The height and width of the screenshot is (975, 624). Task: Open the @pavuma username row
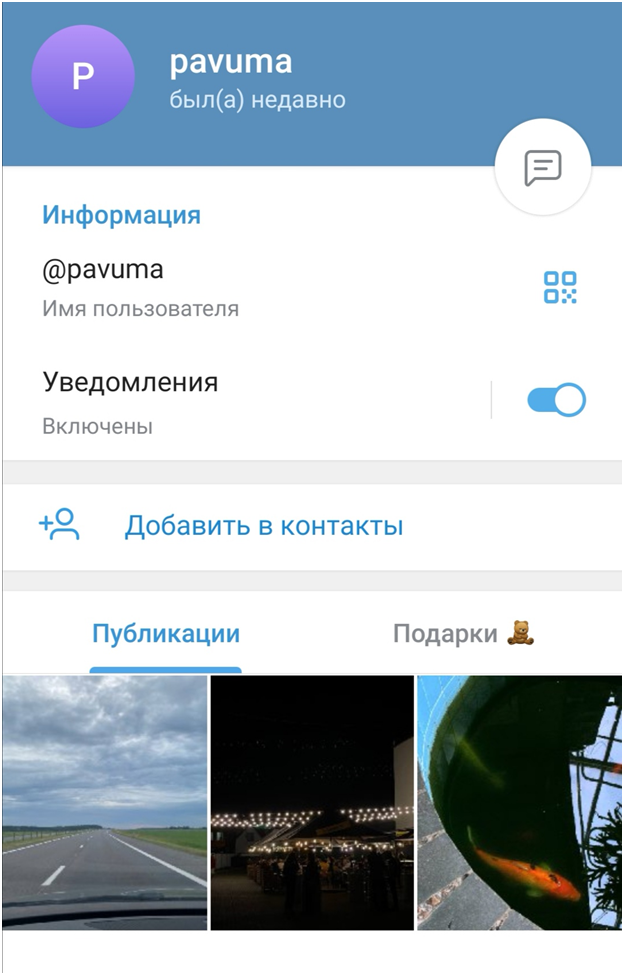[200, 287]
